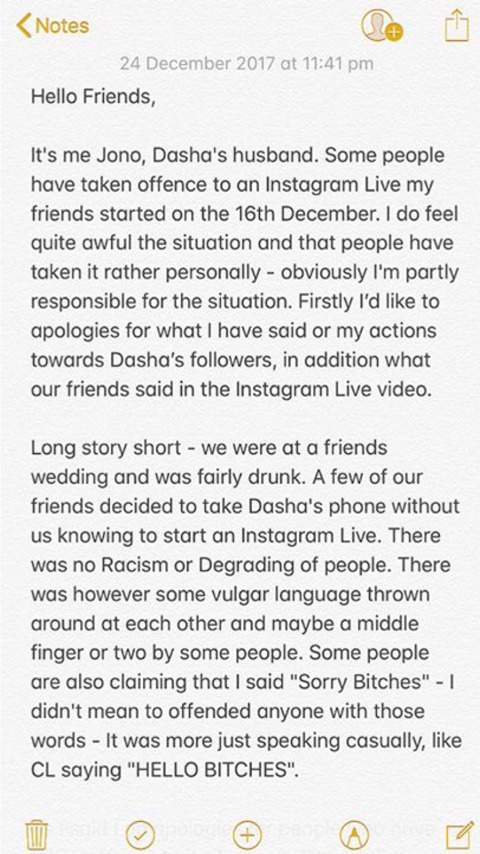Compose a new note

pos(457,834)
